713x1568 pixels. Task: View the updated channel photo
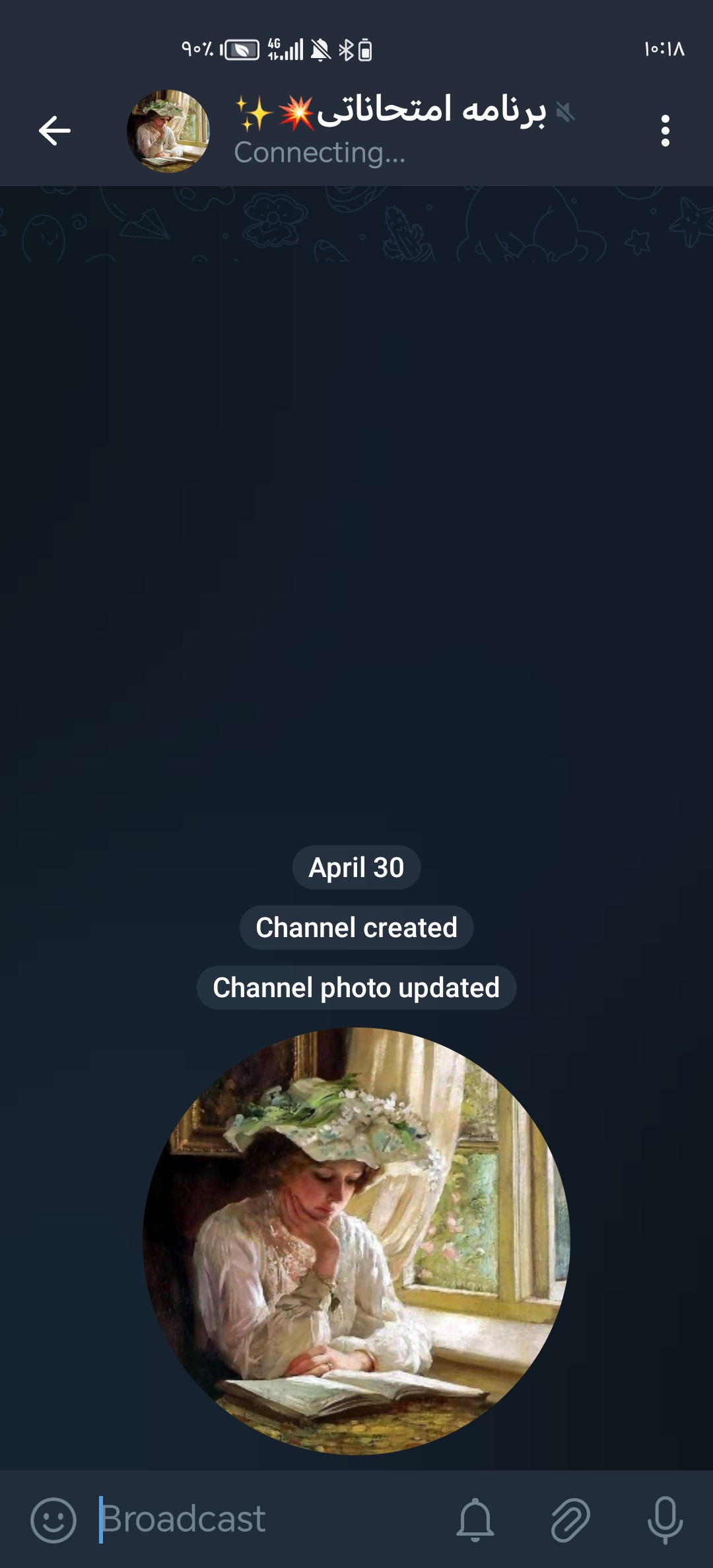(x=356, y=1241)
